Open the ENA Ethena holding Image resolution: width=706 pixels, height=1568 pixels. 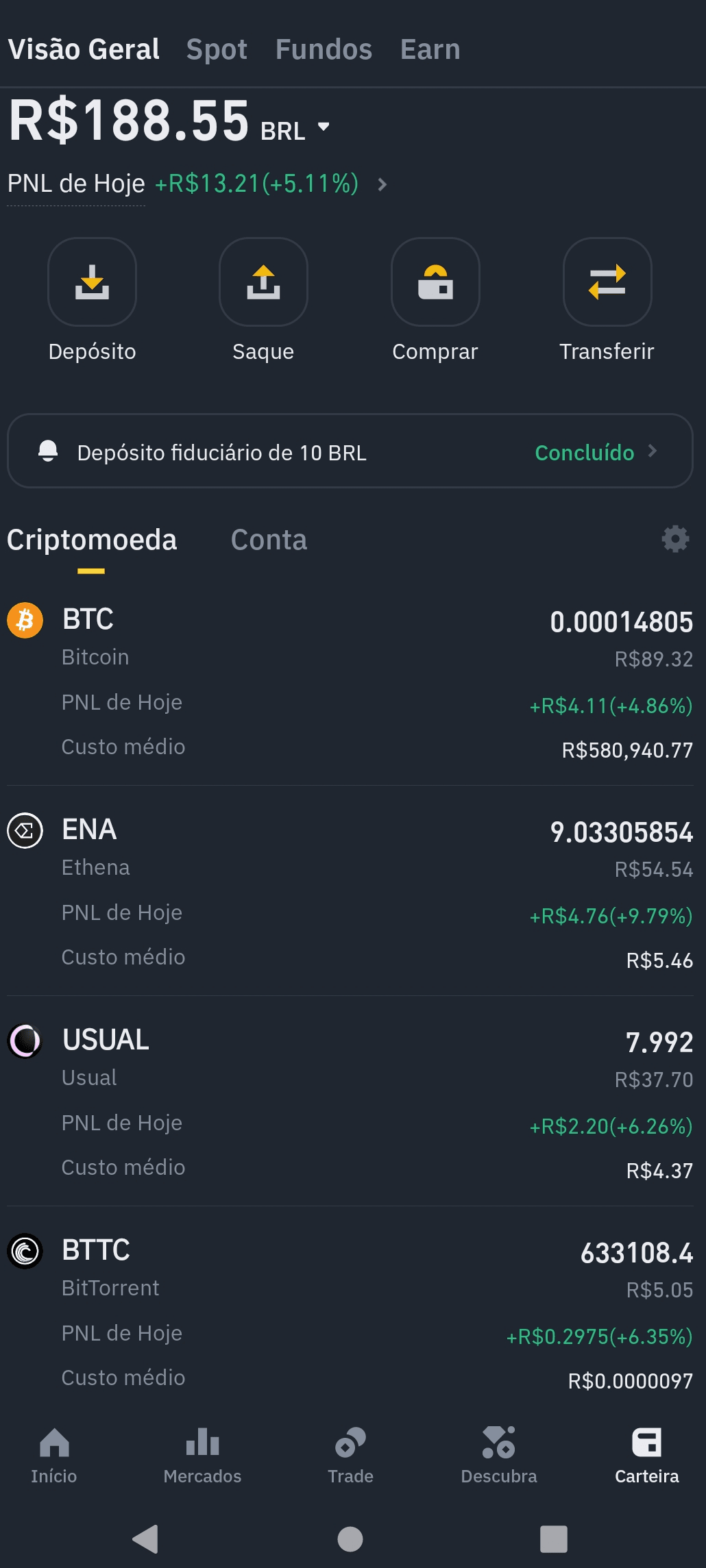350,892
